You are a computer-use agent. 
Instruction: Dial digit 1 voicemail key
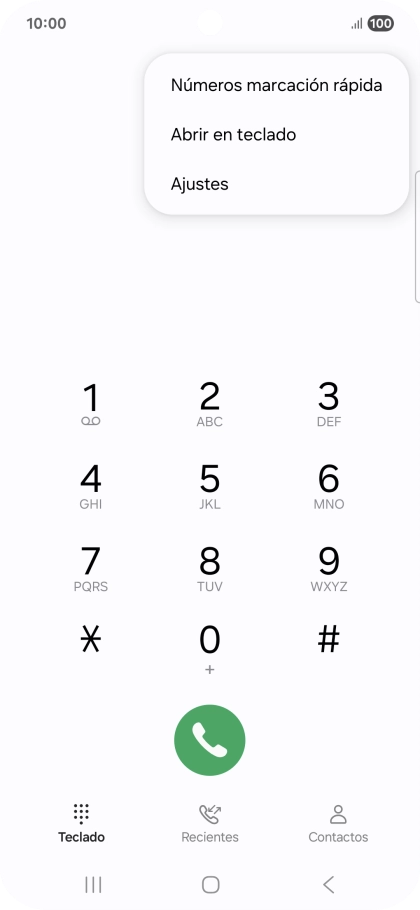[90, 404]
